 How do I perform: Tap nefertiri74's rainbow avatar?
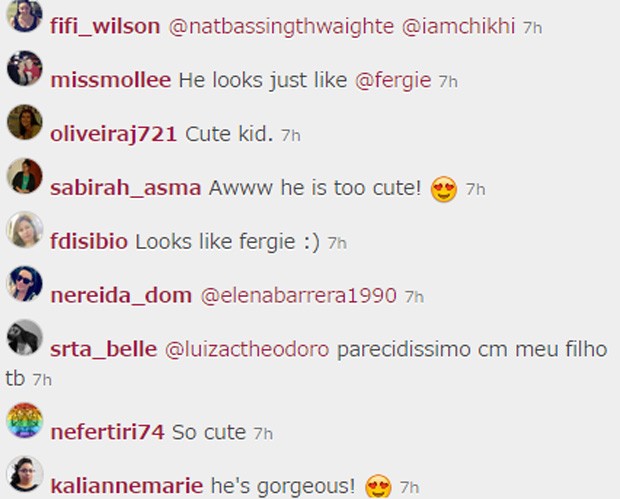point(24,421)
